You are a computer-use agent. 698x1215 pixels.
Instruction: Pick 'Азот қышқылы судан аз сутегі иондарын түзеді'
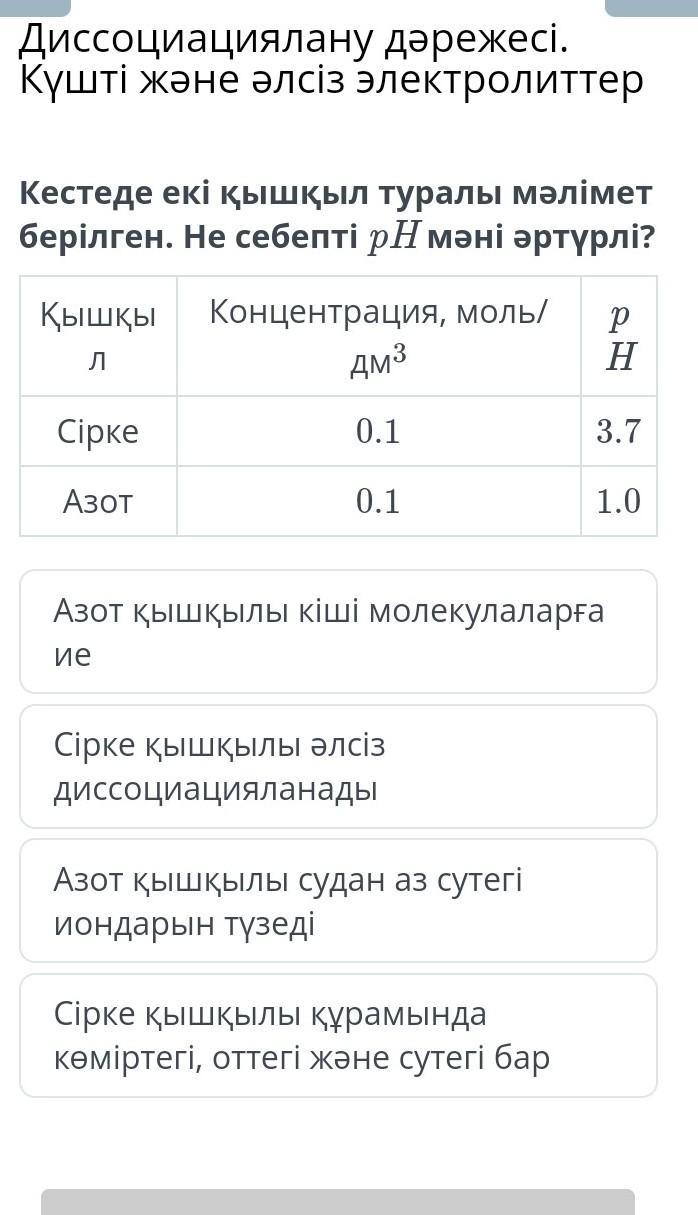point(338,900)
